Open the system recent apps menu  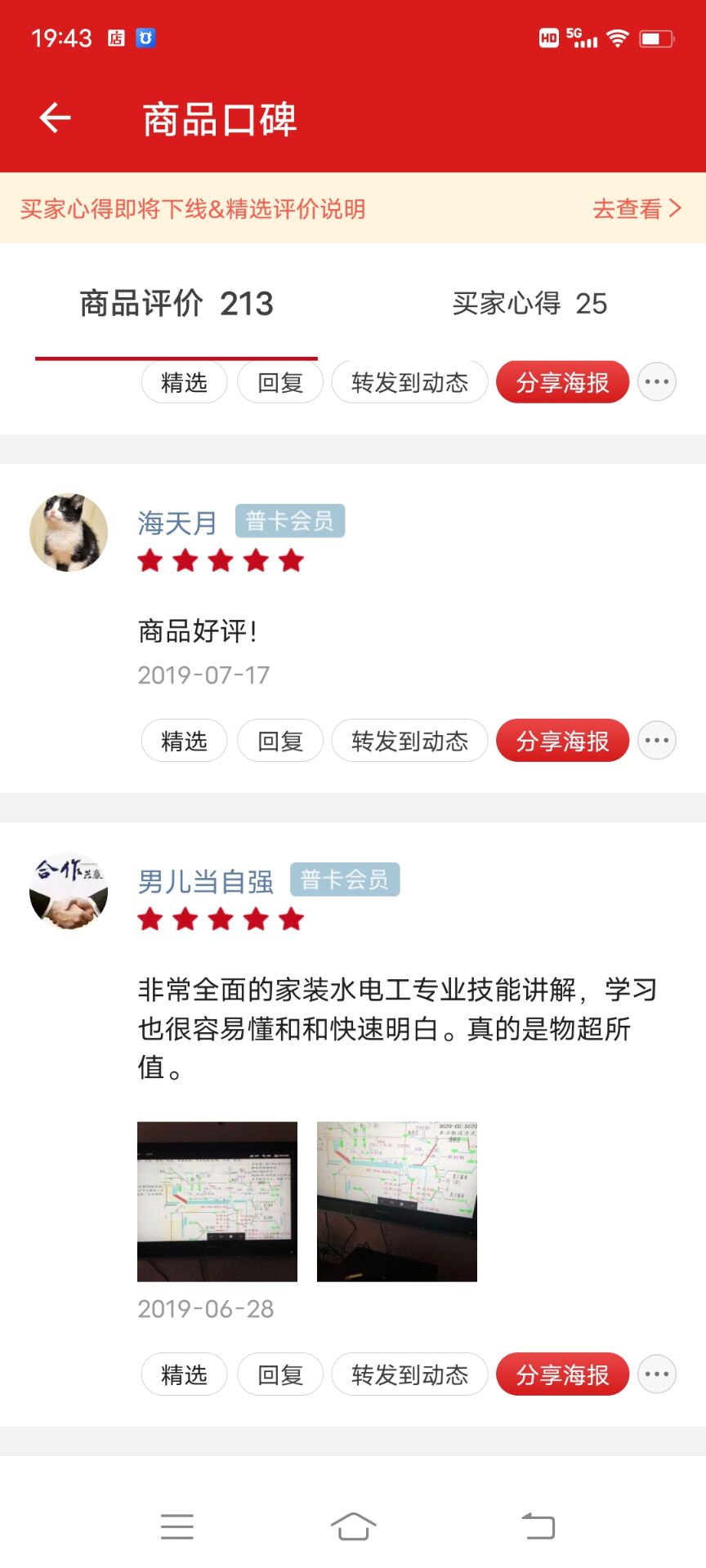pos(177,1526)
